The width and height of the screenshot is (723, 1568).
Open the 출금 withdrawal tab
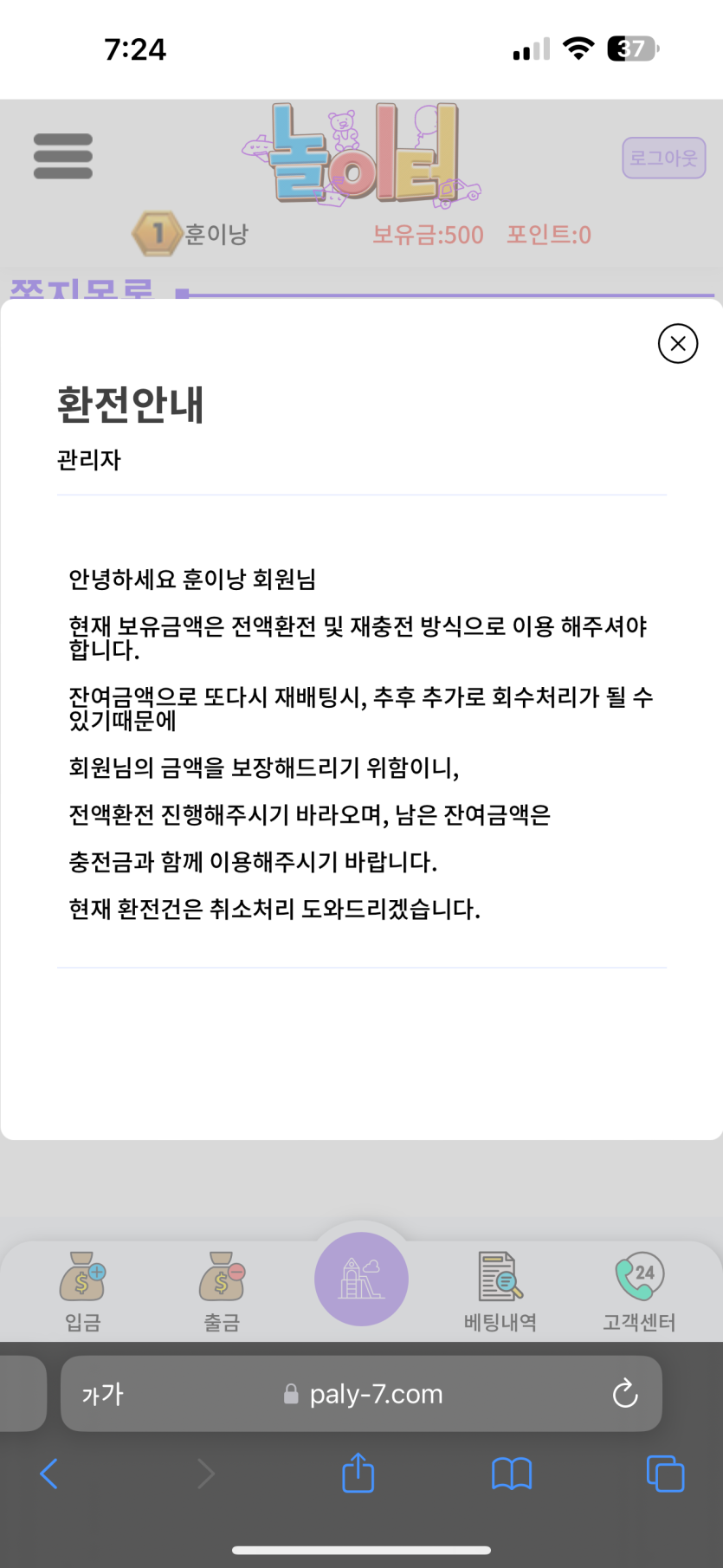click(222, 1291)
